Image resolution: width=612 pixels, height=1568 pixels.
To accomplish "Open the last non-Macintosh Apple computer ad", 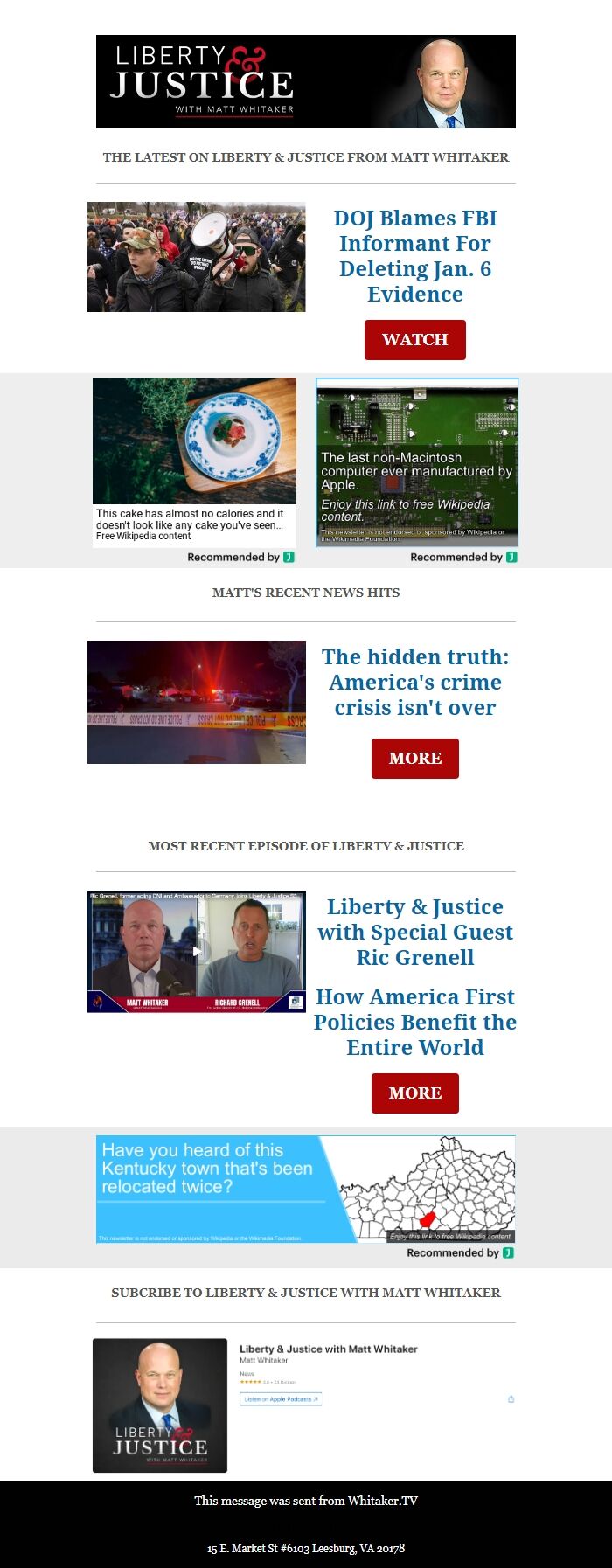I will (417, 461).
